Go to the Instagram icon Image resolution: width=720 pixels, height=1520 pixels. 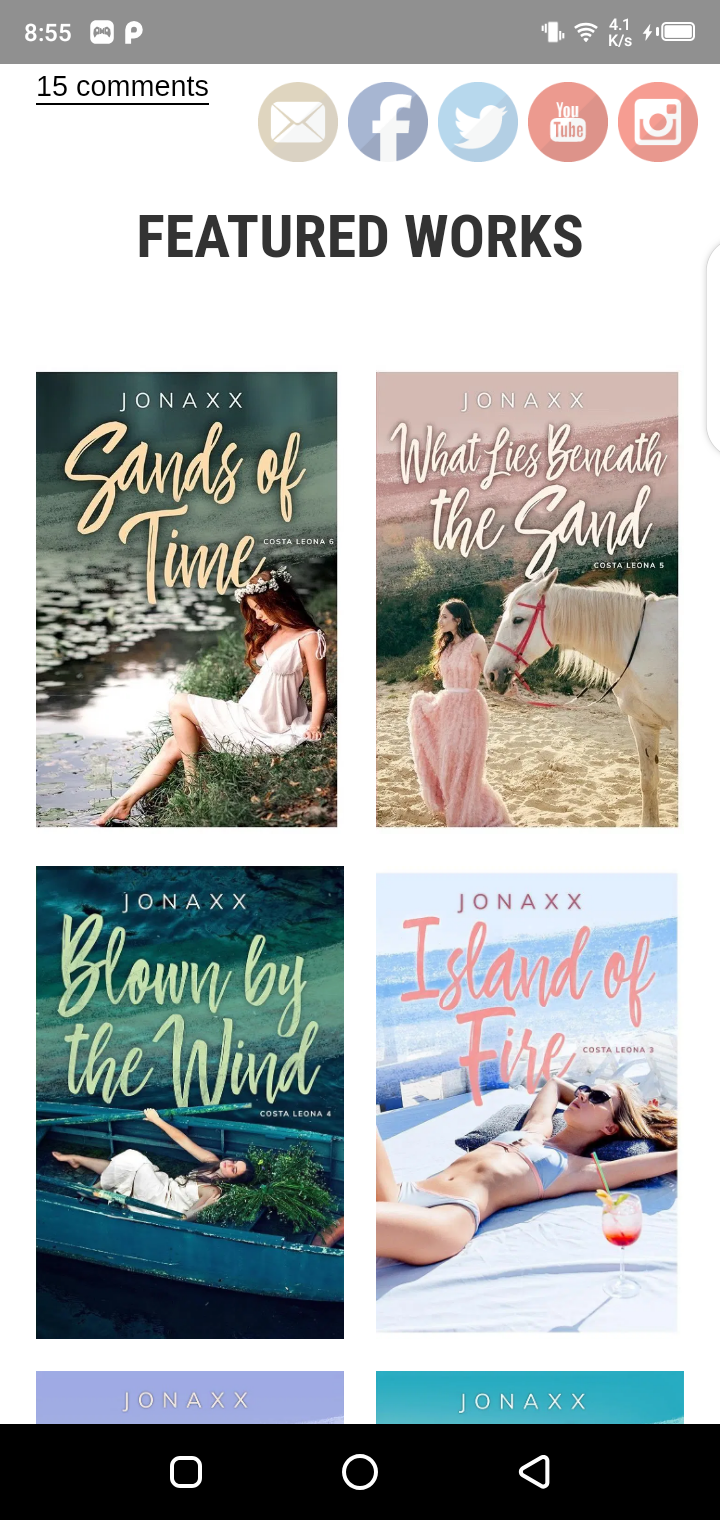(658, 122)
